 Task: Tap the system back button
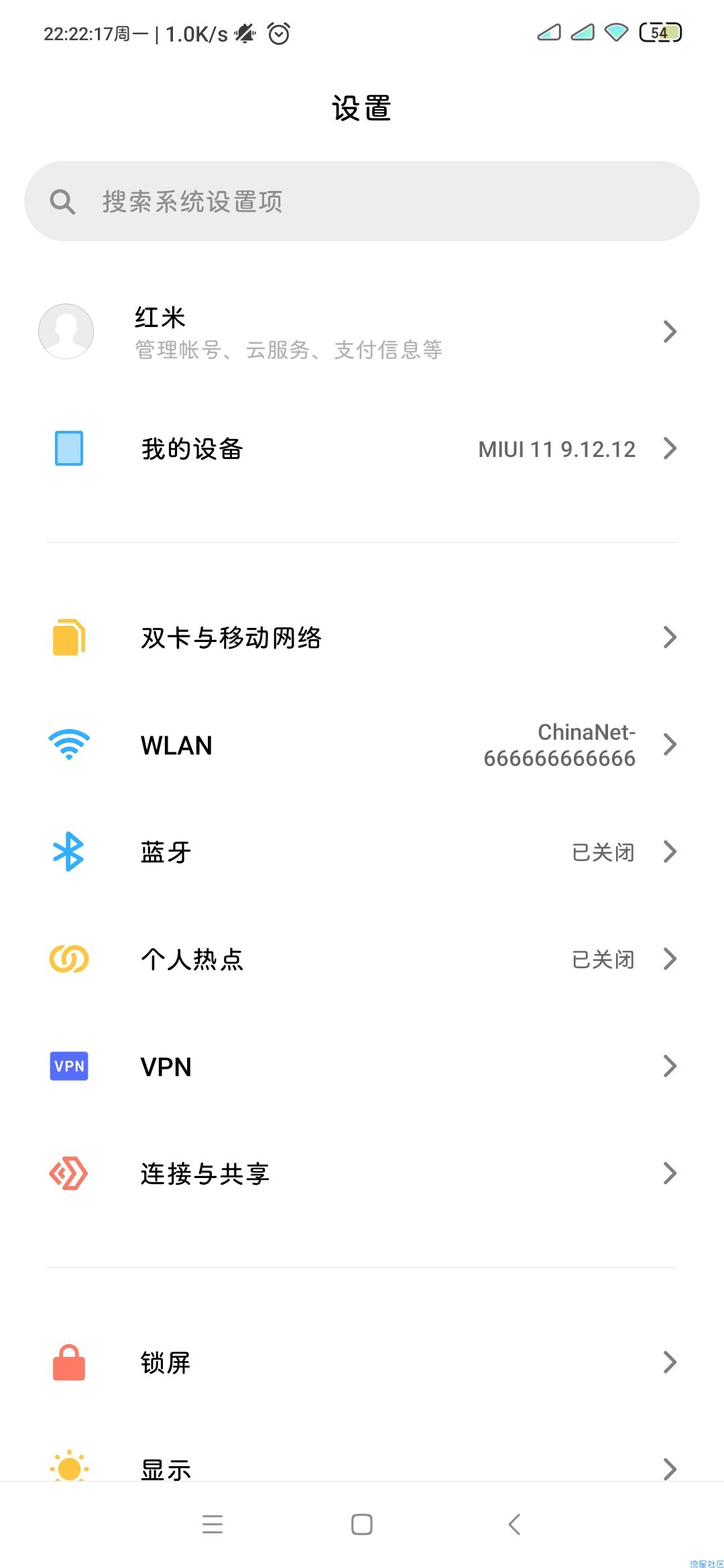click(514, 1524)
